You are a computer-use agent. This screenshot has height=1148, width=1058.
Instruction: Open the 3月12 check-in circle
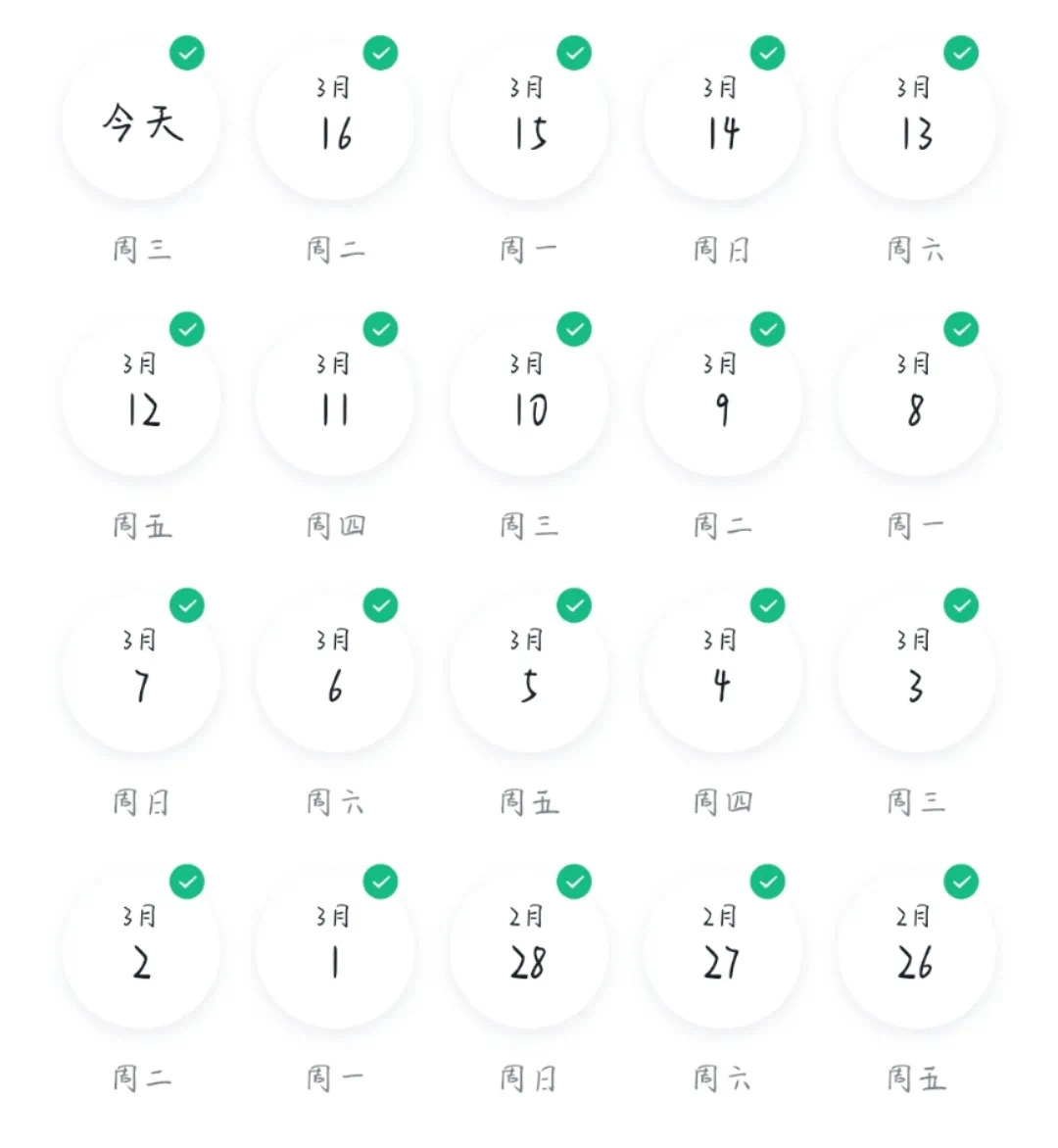pos(141,399)
